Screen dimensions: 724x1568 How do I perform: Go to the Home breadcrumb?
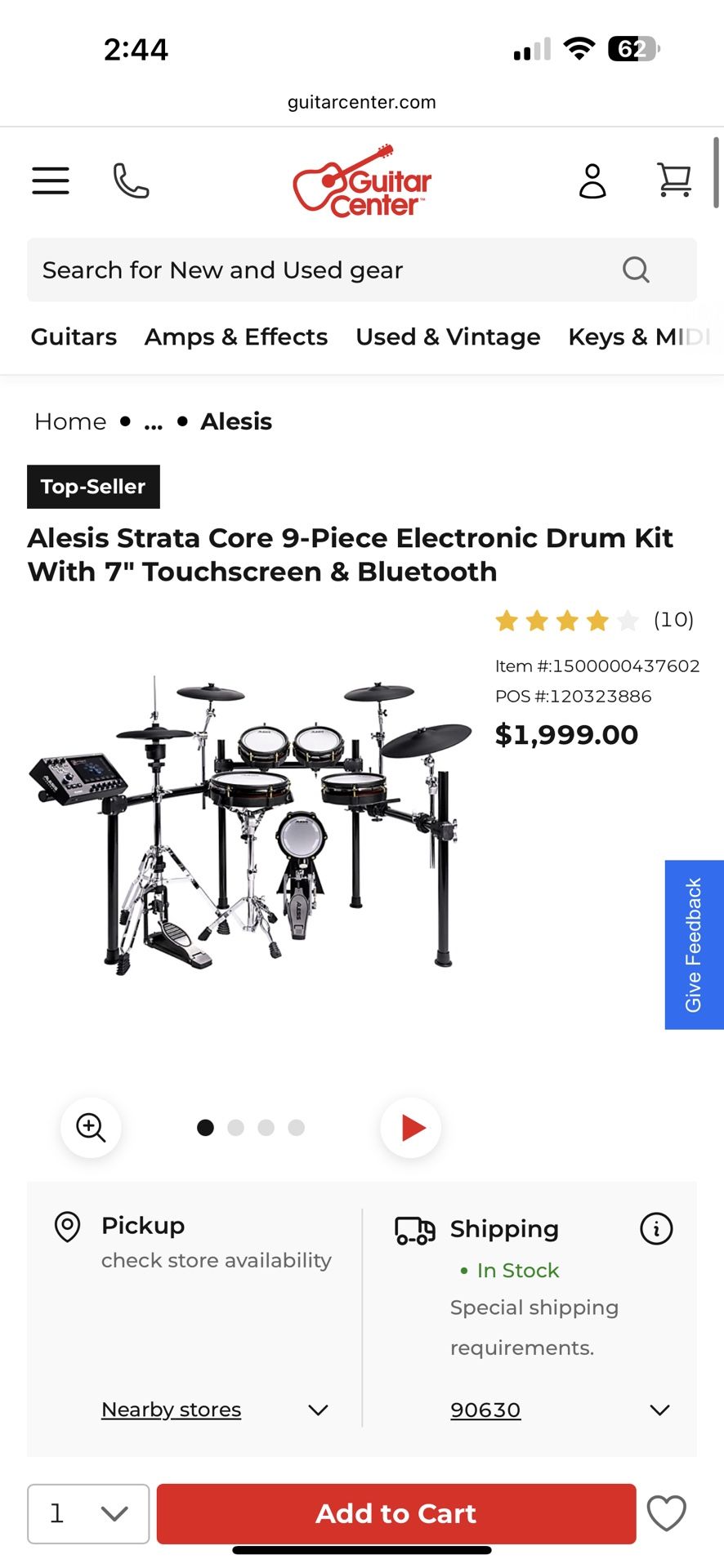coord(70,421)
